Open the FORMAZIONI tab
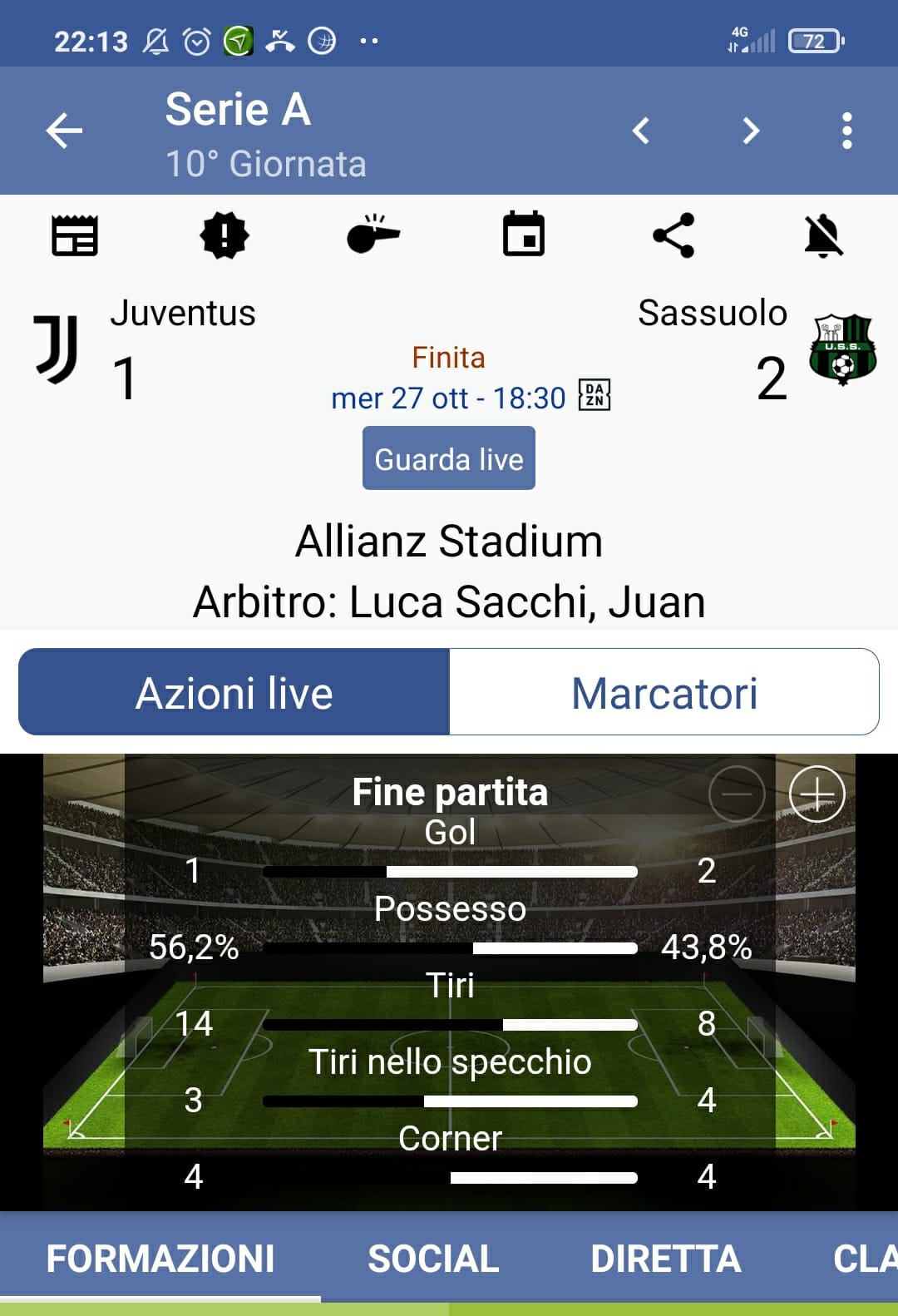The image size is (898, 1316). [160, 1259]
